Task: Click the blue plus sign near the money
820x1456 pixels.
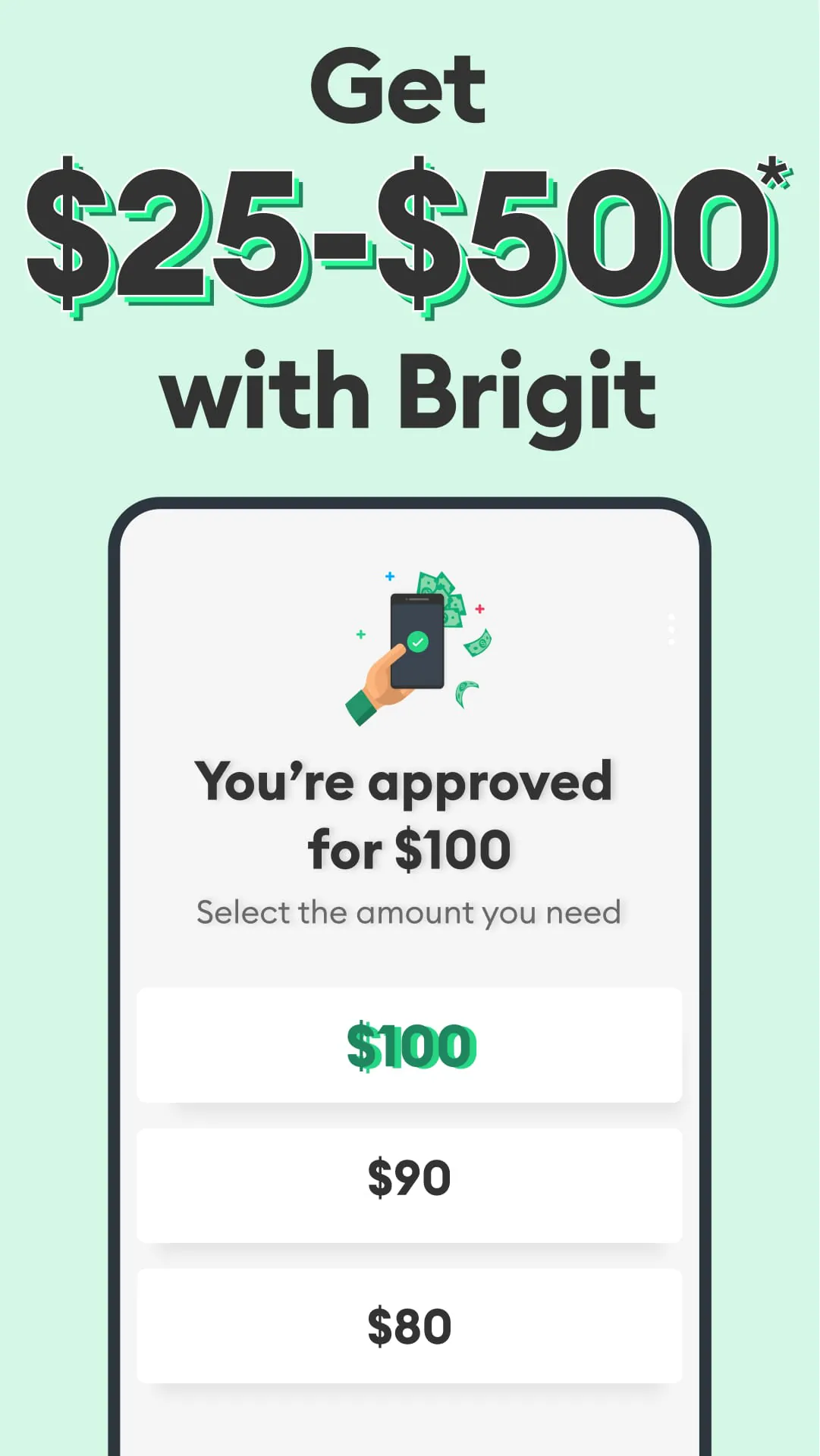Action: click(389, 576)
